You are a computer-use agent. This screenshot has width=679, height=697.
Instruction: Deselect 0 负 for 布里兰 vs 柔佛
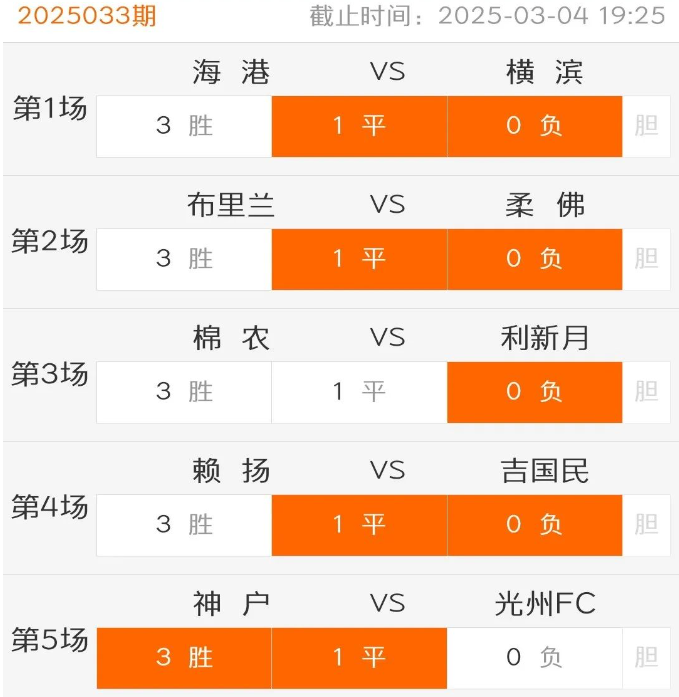click(534, 259)
